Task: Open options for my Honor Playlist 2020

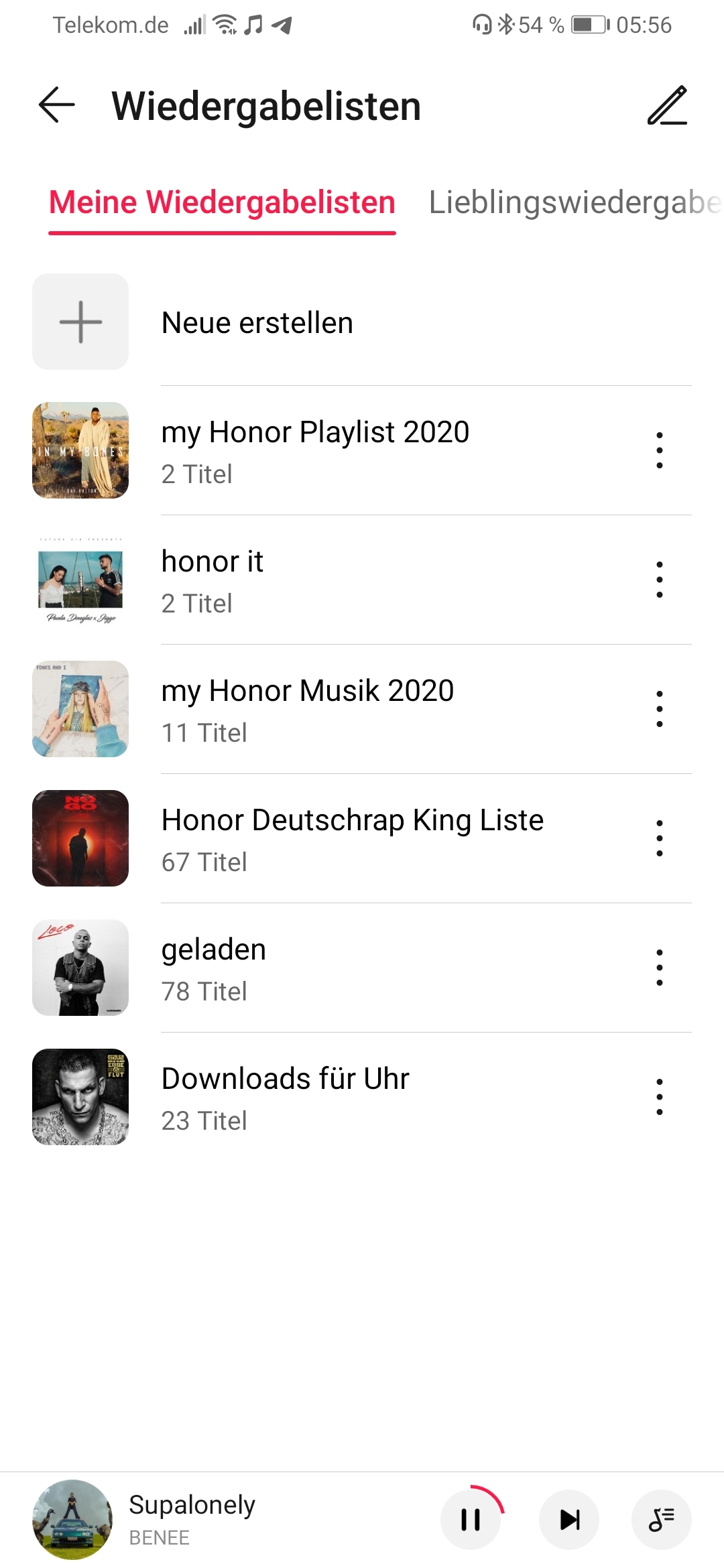Action: coord(660,450)
